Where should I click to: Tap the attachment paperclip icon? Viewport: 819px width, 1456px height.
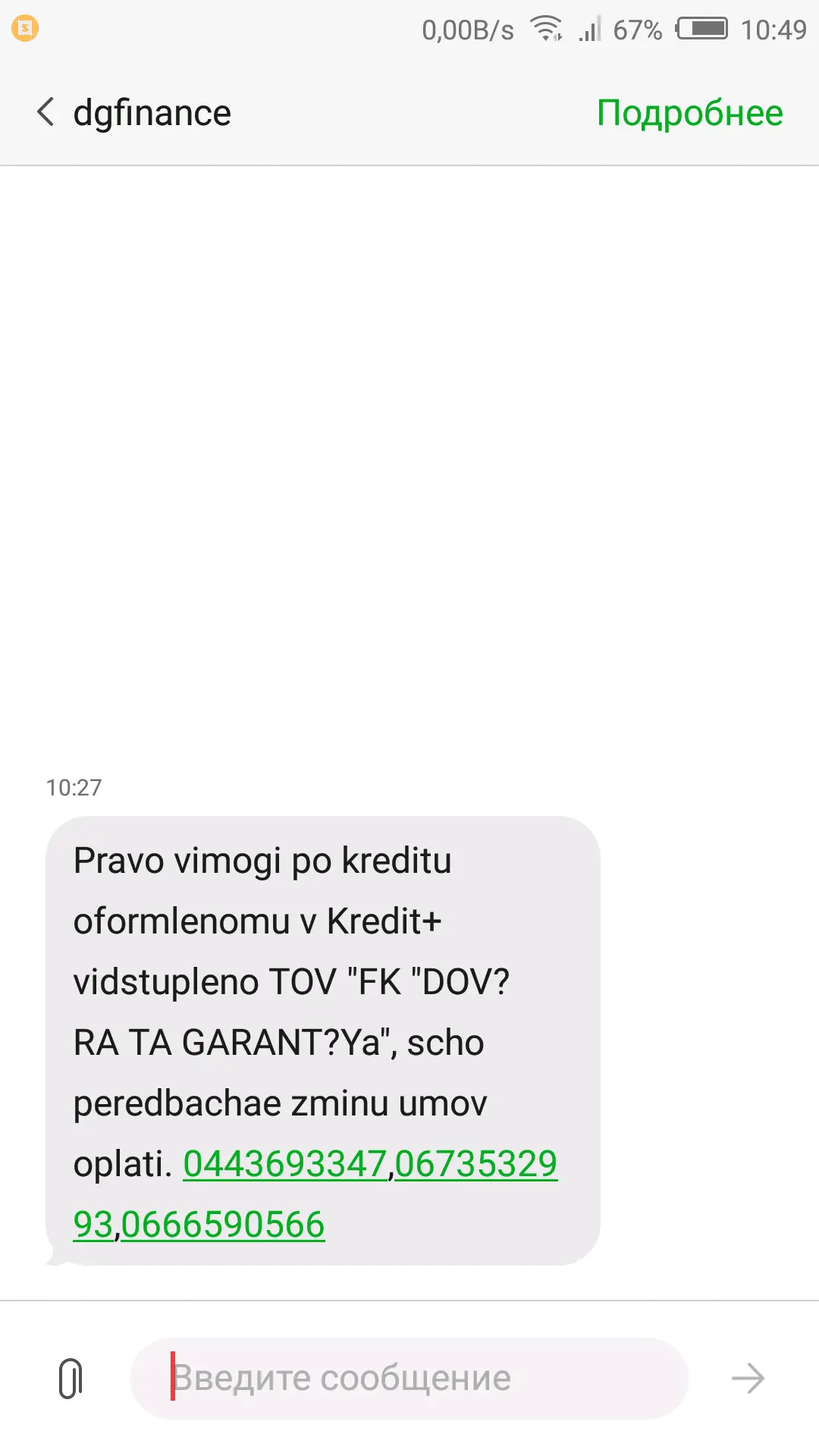click(x=70, y=1378)
